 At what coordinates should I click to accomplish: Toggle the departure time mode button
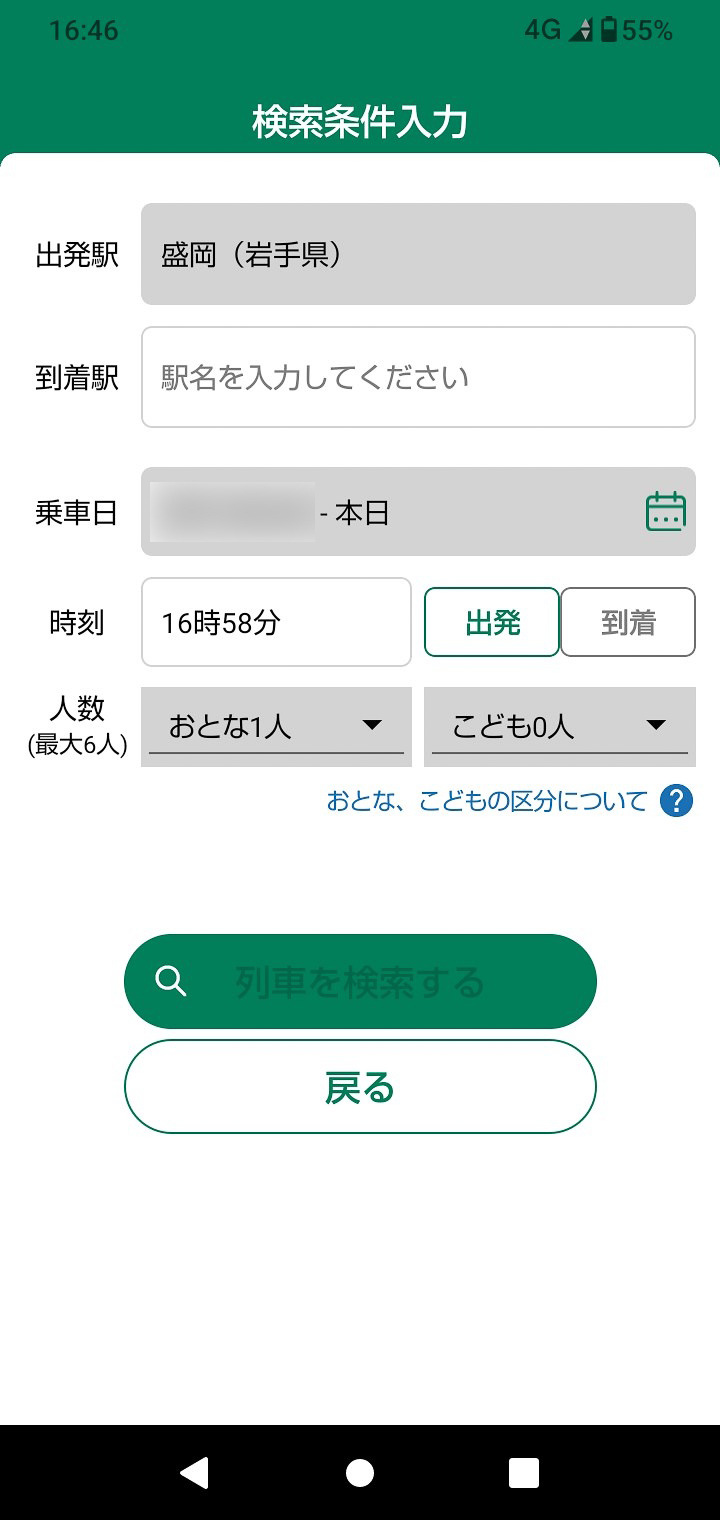pos(492,622)
